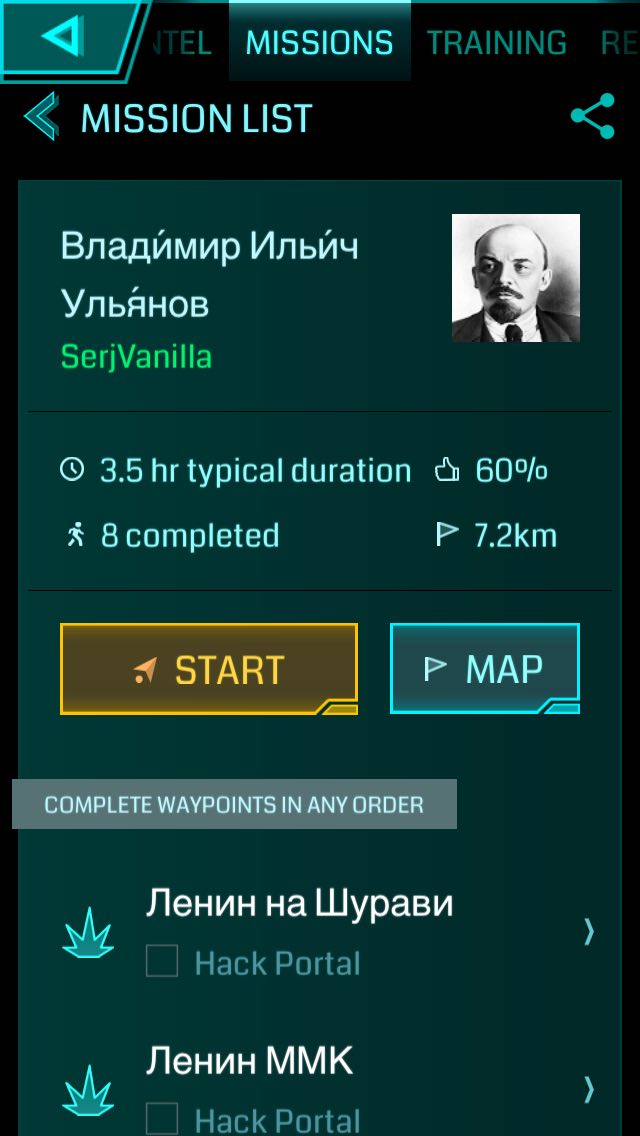Open the mission map
This screenshot has height=1136, width=640.
click(485, 669)
